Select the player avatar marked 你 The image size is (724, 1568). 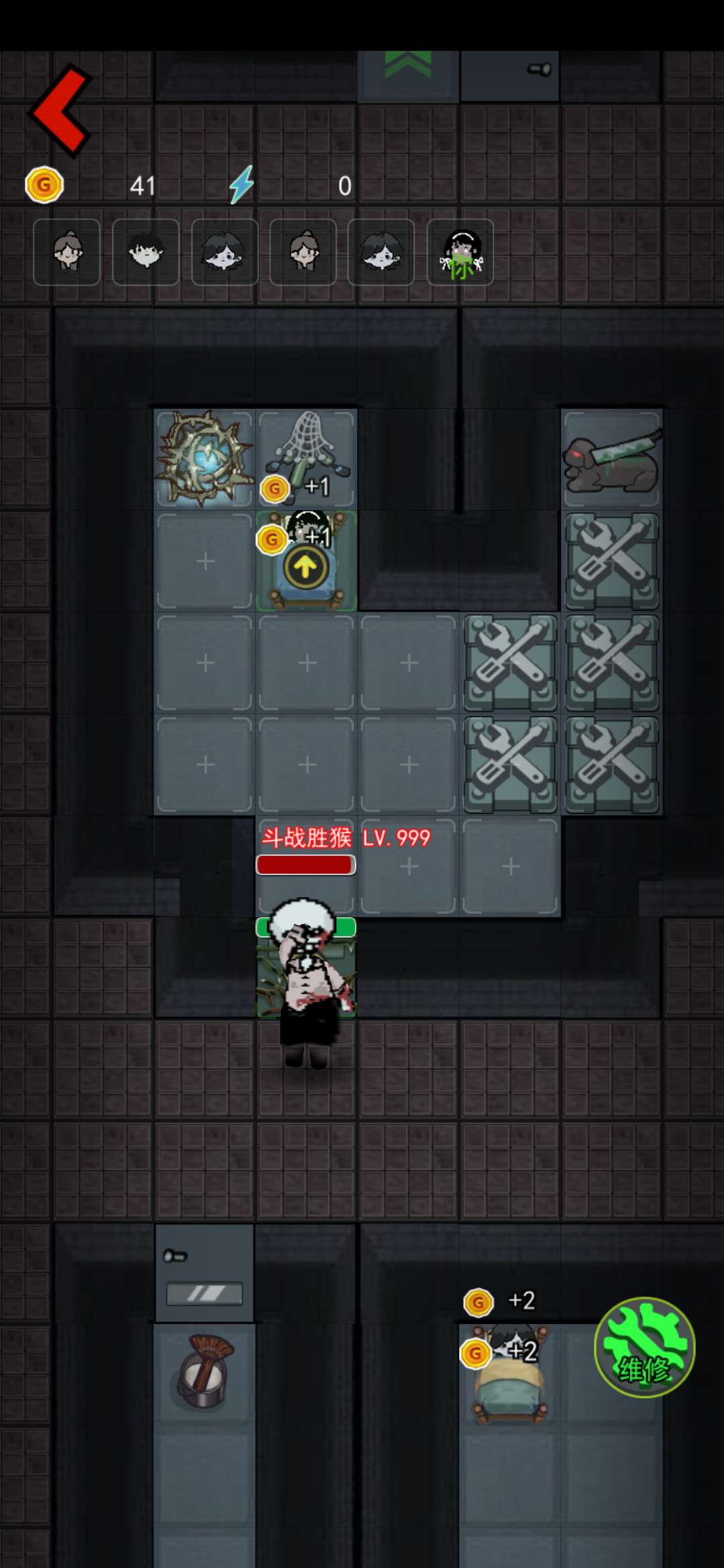pos(461,253)
